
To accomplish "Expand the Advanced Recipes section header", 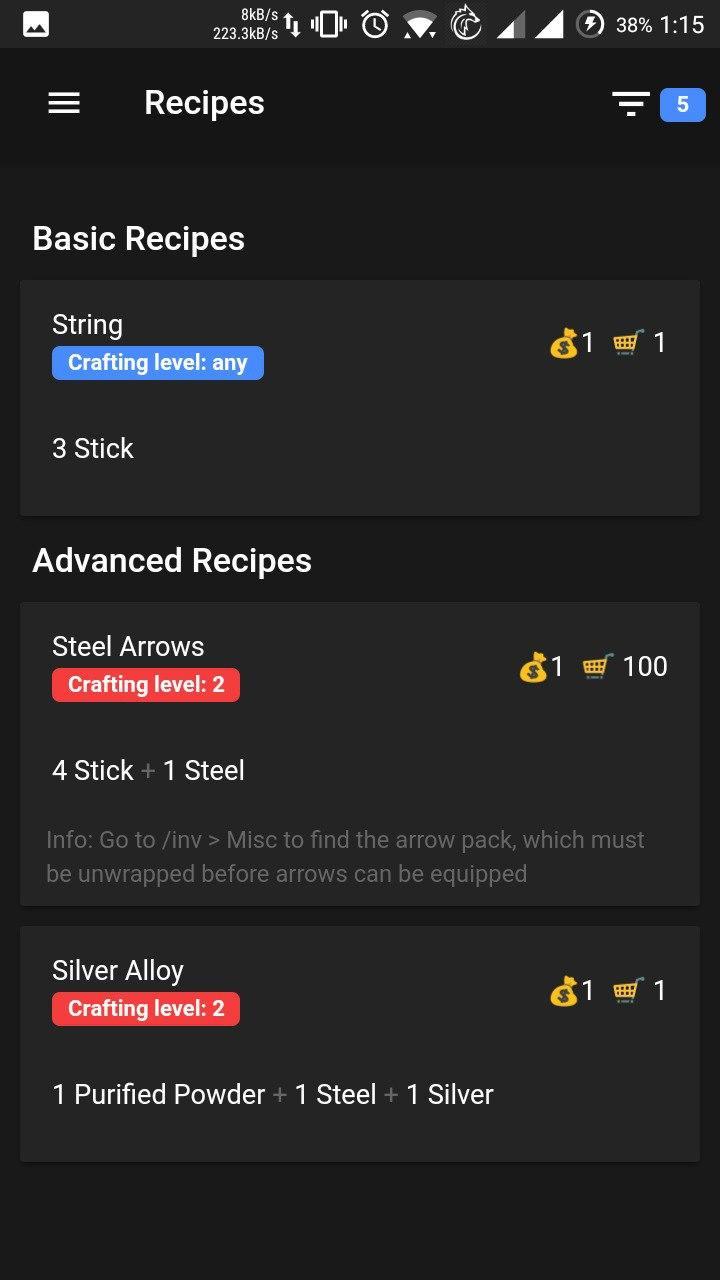I will tap(172, 560).
